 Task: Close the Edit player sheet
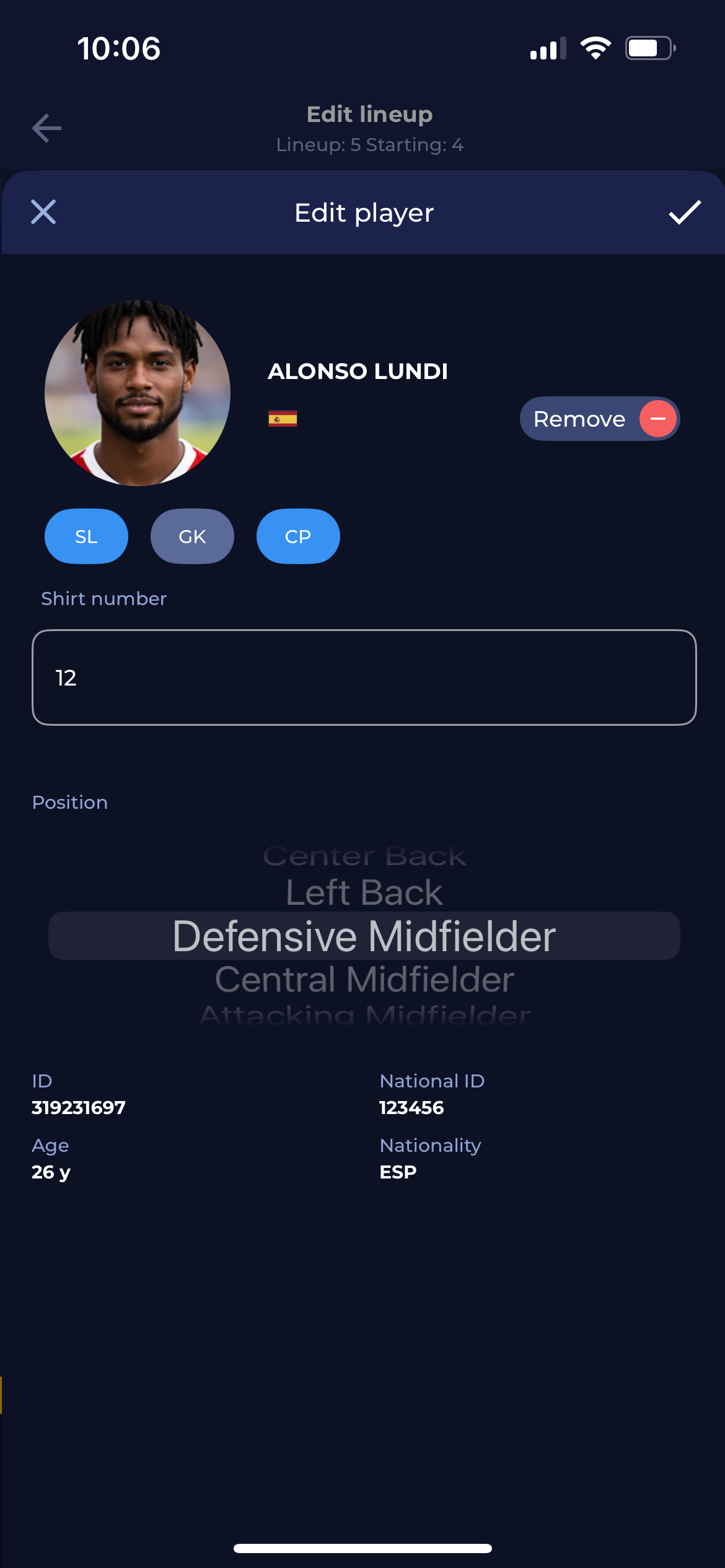(43, 212)
